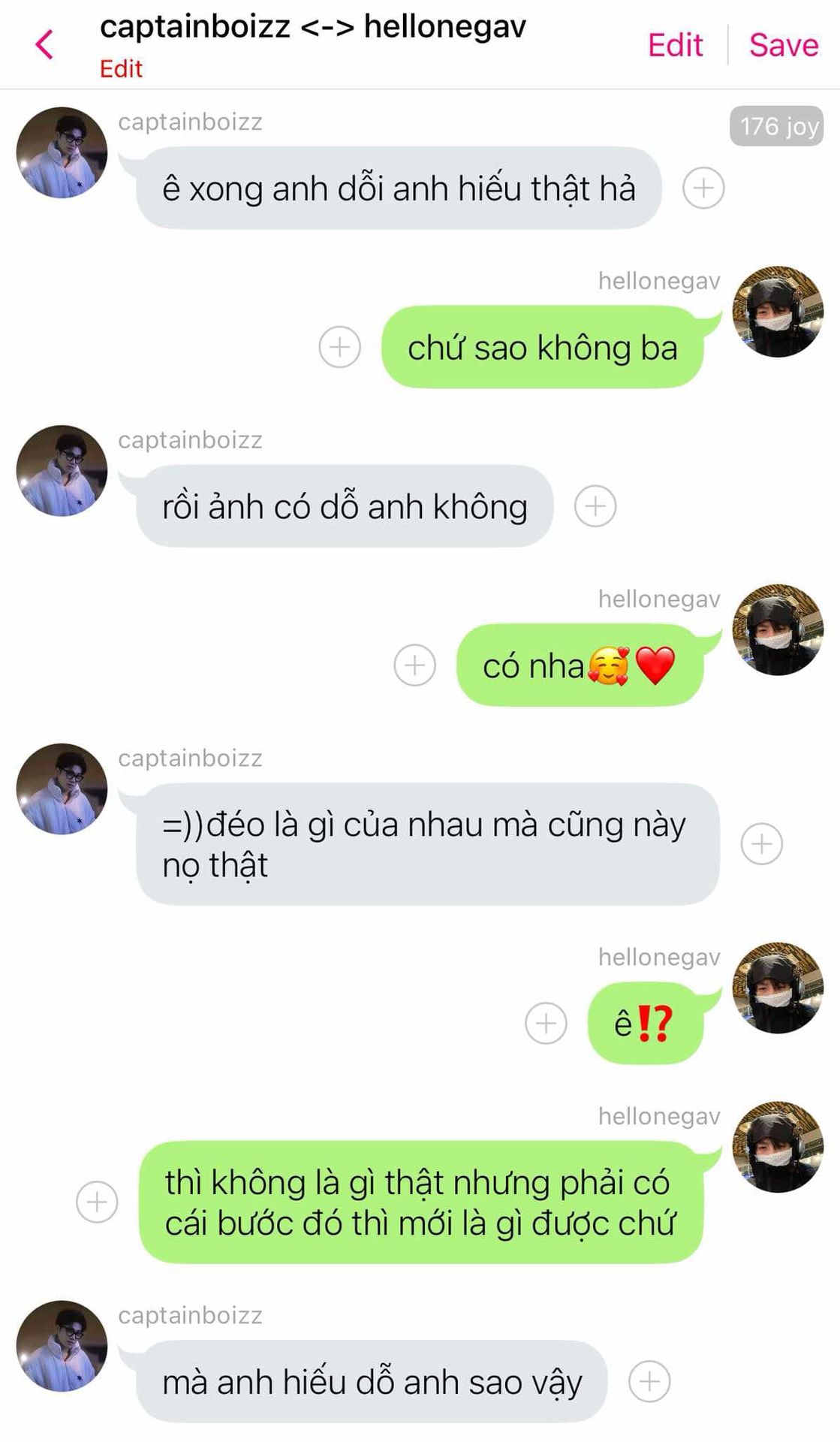Tap plus beside "thì không là gì thật" message
The width and height of the screenshot is (840, 1442).
coord(97,1202)
